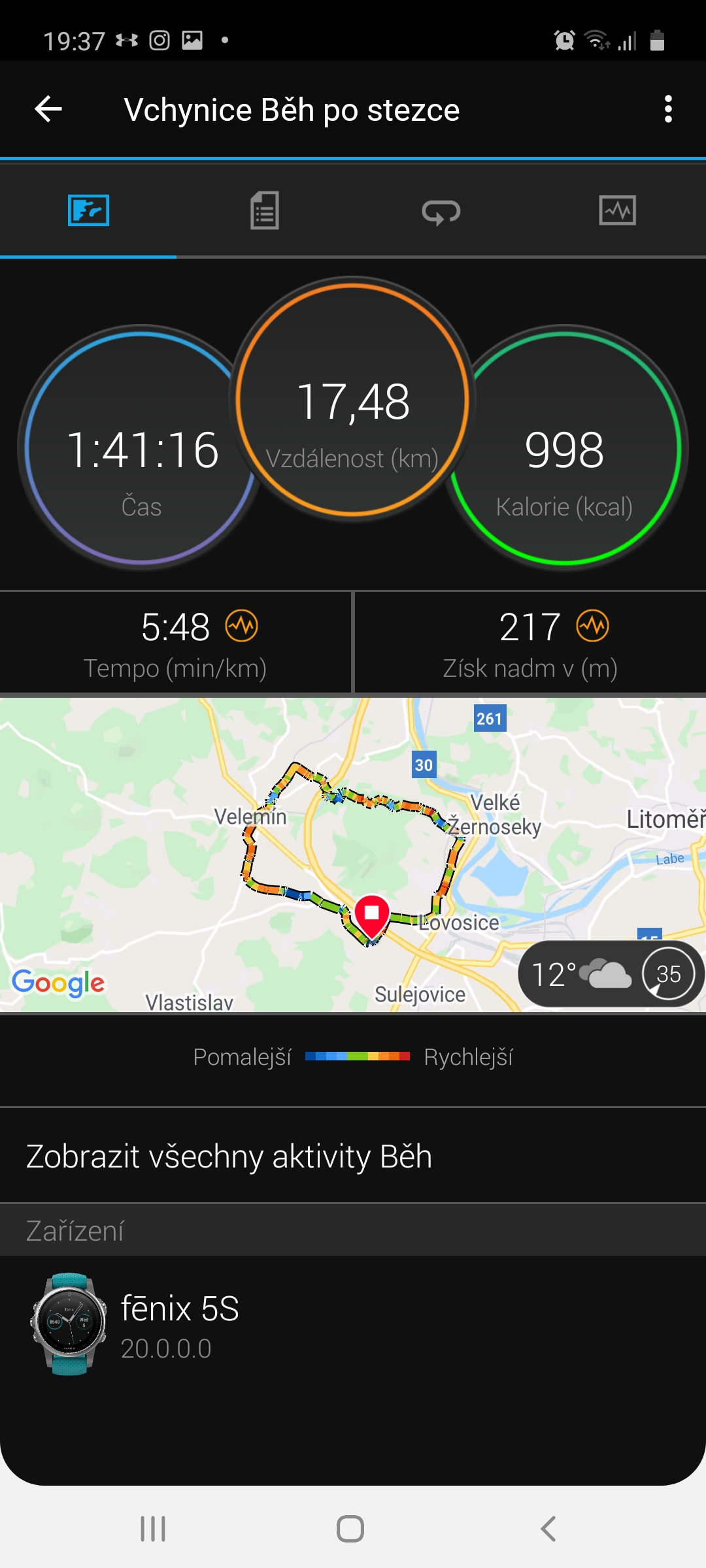Switch to the laps tab
Viewport: 706px width, 1568px height.
[441, 210]
